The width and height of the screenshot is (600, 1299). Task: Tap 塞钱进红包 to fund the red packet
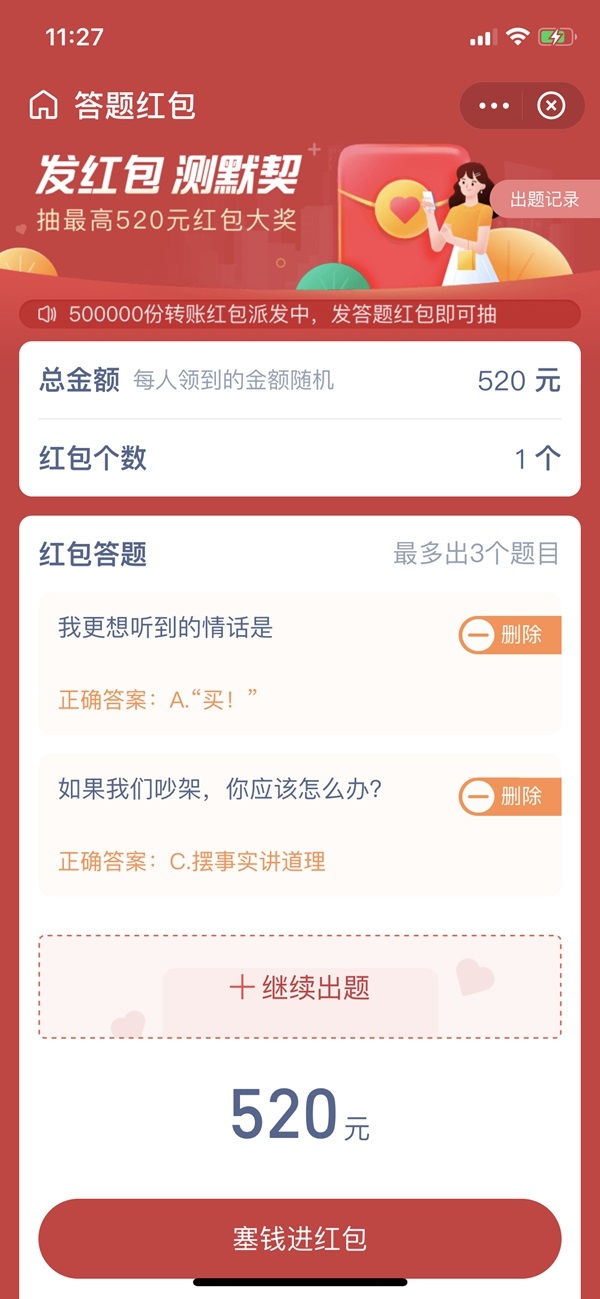300,1238
